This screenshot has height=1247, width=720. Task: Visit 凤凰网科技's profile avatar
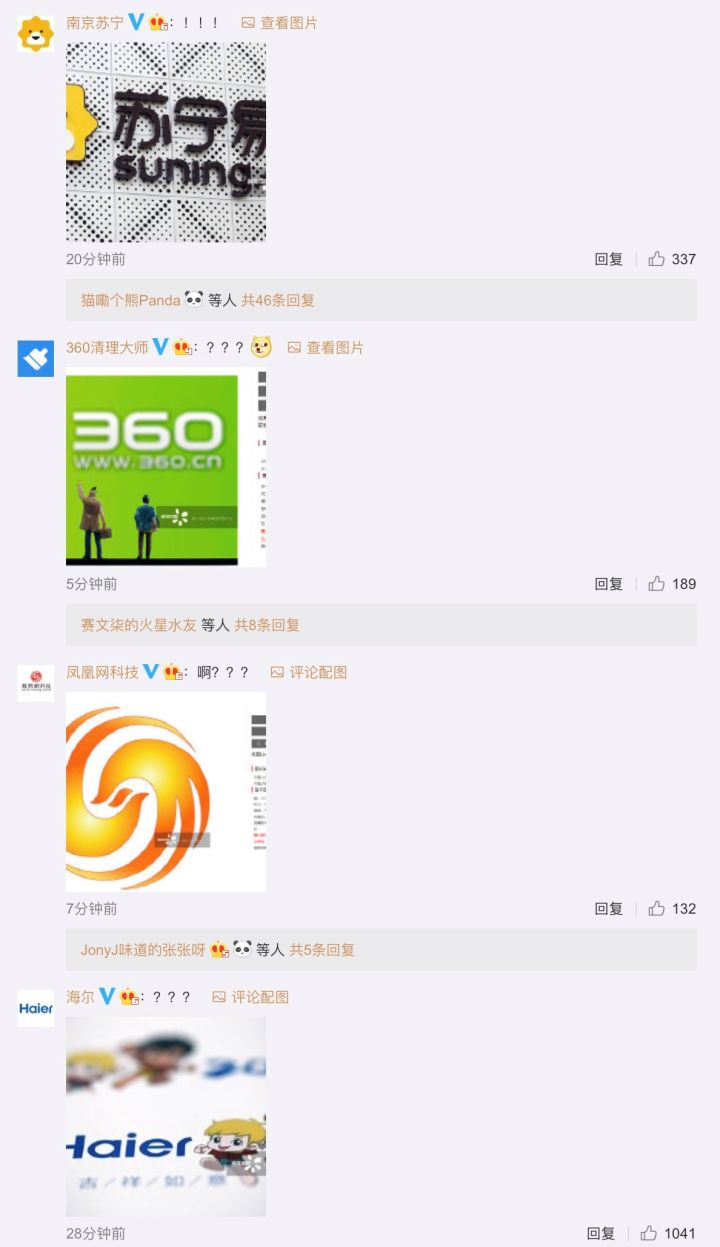[x=35, y=683]
